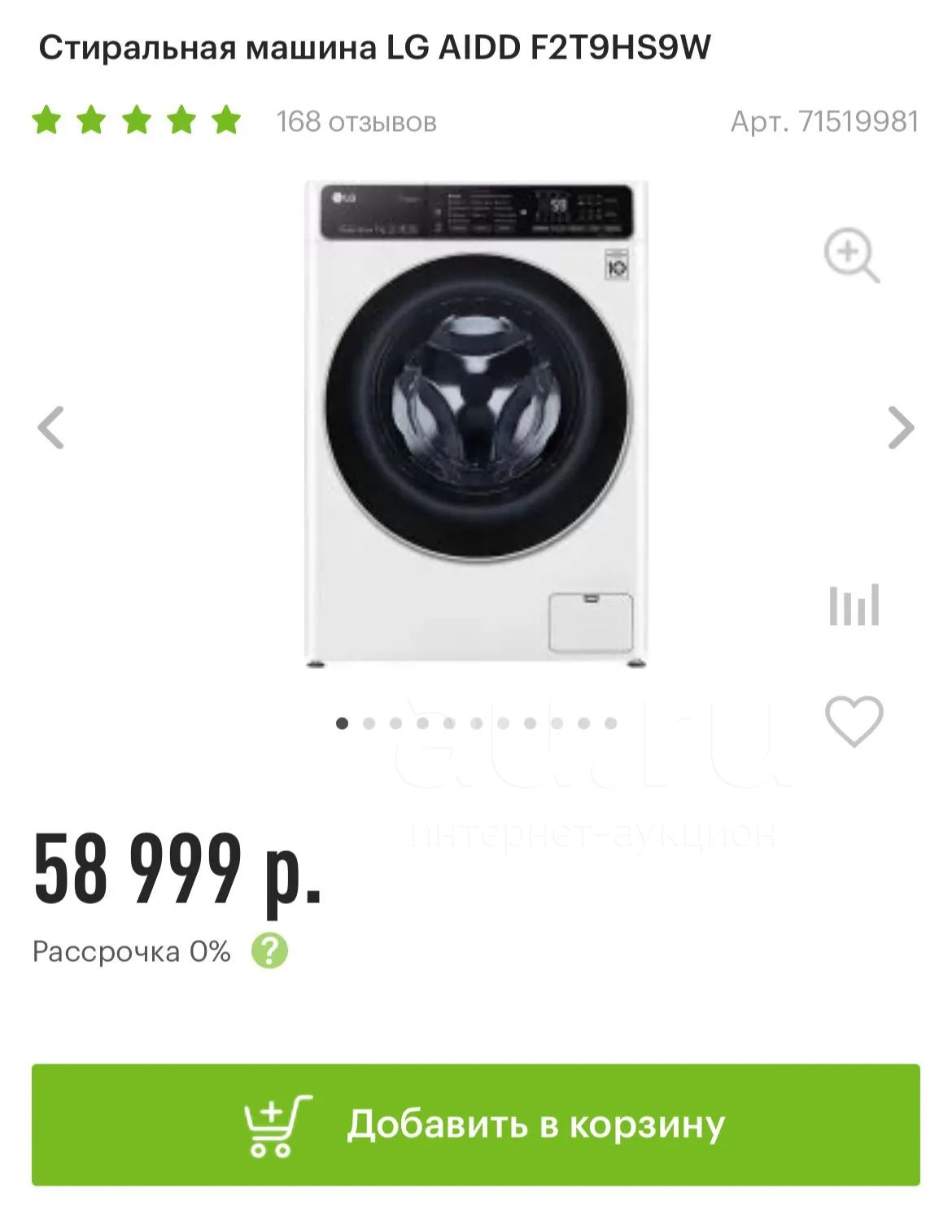Open the question mark help for Рассрочка 0%
952x1232 pixels.
(x=269, y=950)
